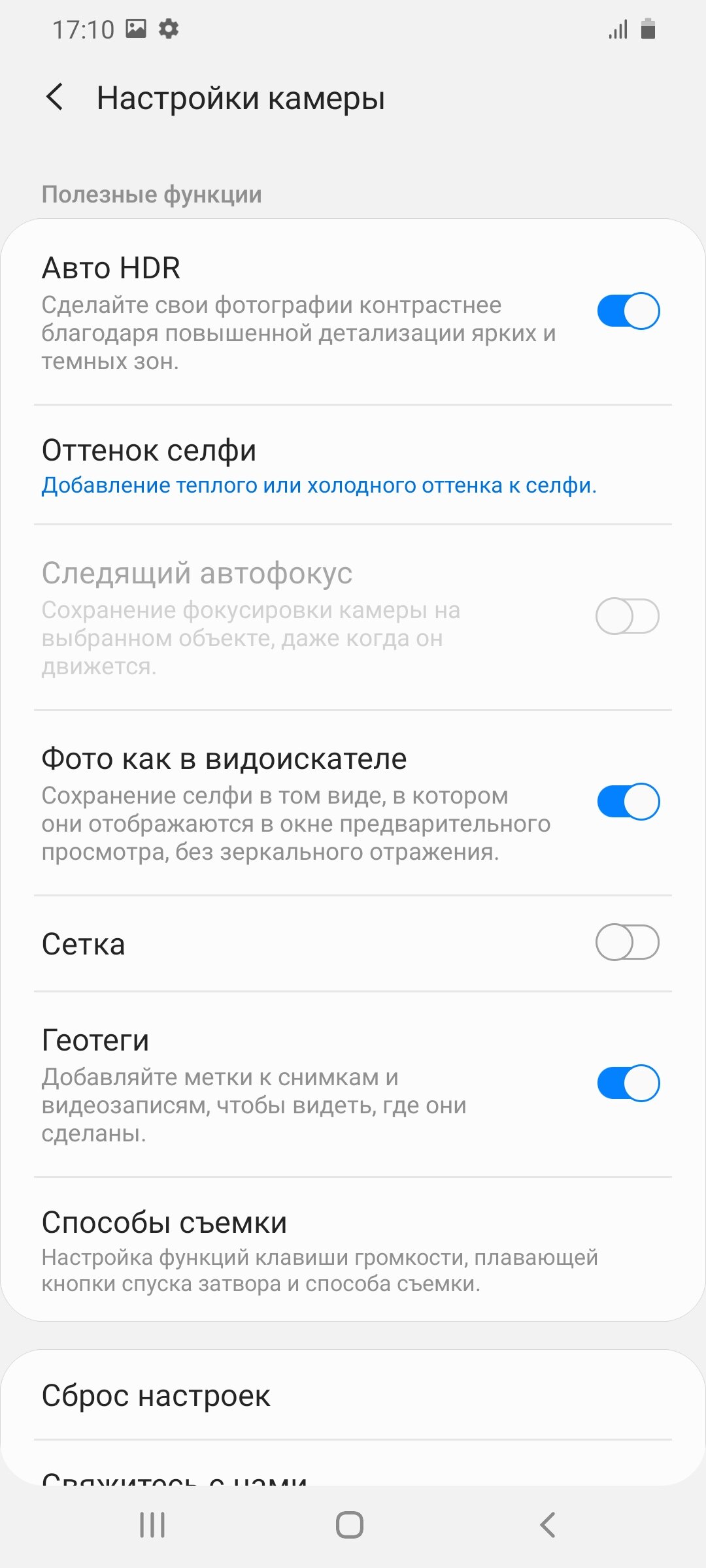Enable the Сетка grid lines switch
The width and height of the screenshot is (706, 1568).
(628, 943)
